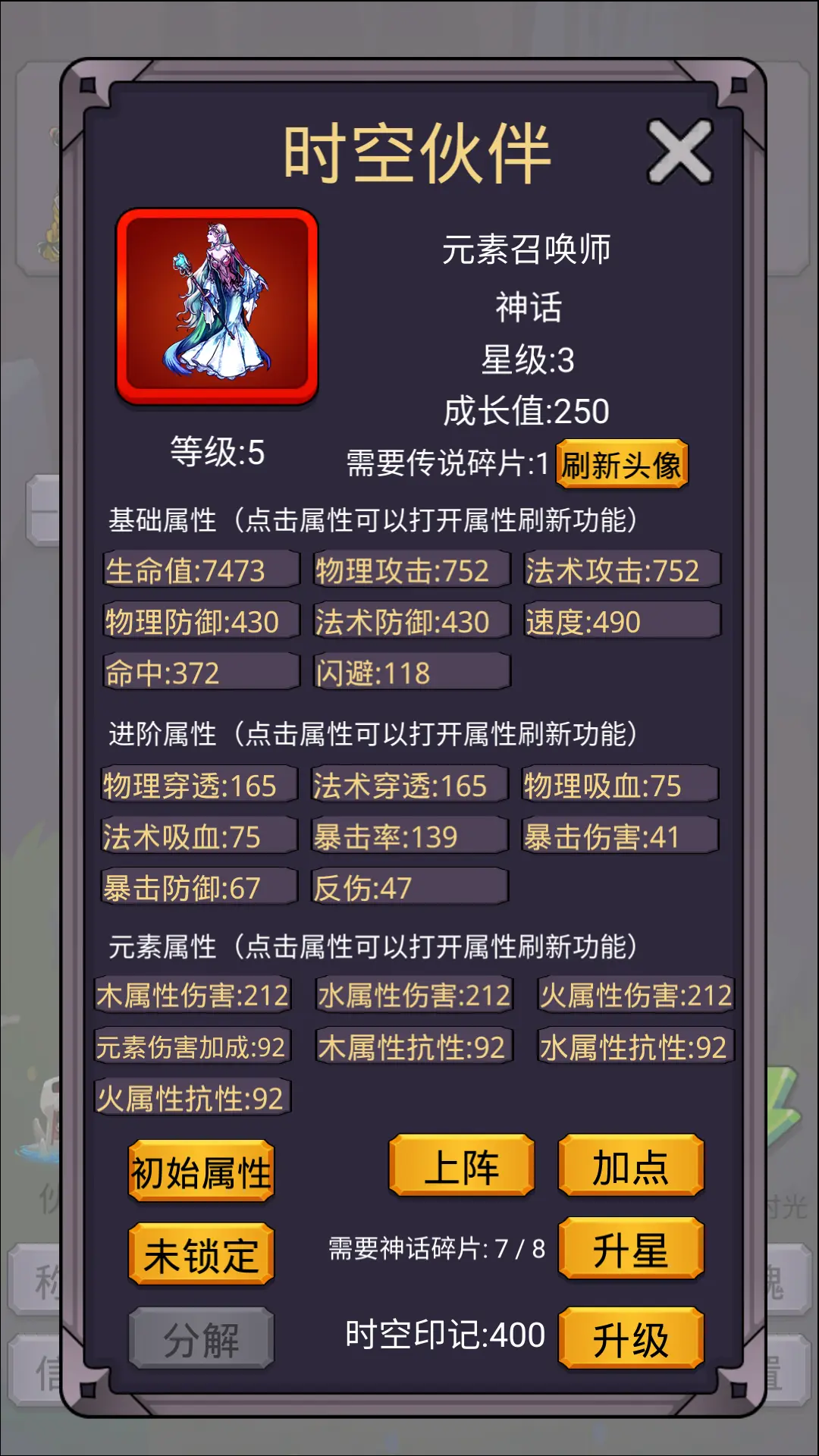Toggle the 未锁定 lock button
This screenshot has width=819, height=1456.
201,1254
